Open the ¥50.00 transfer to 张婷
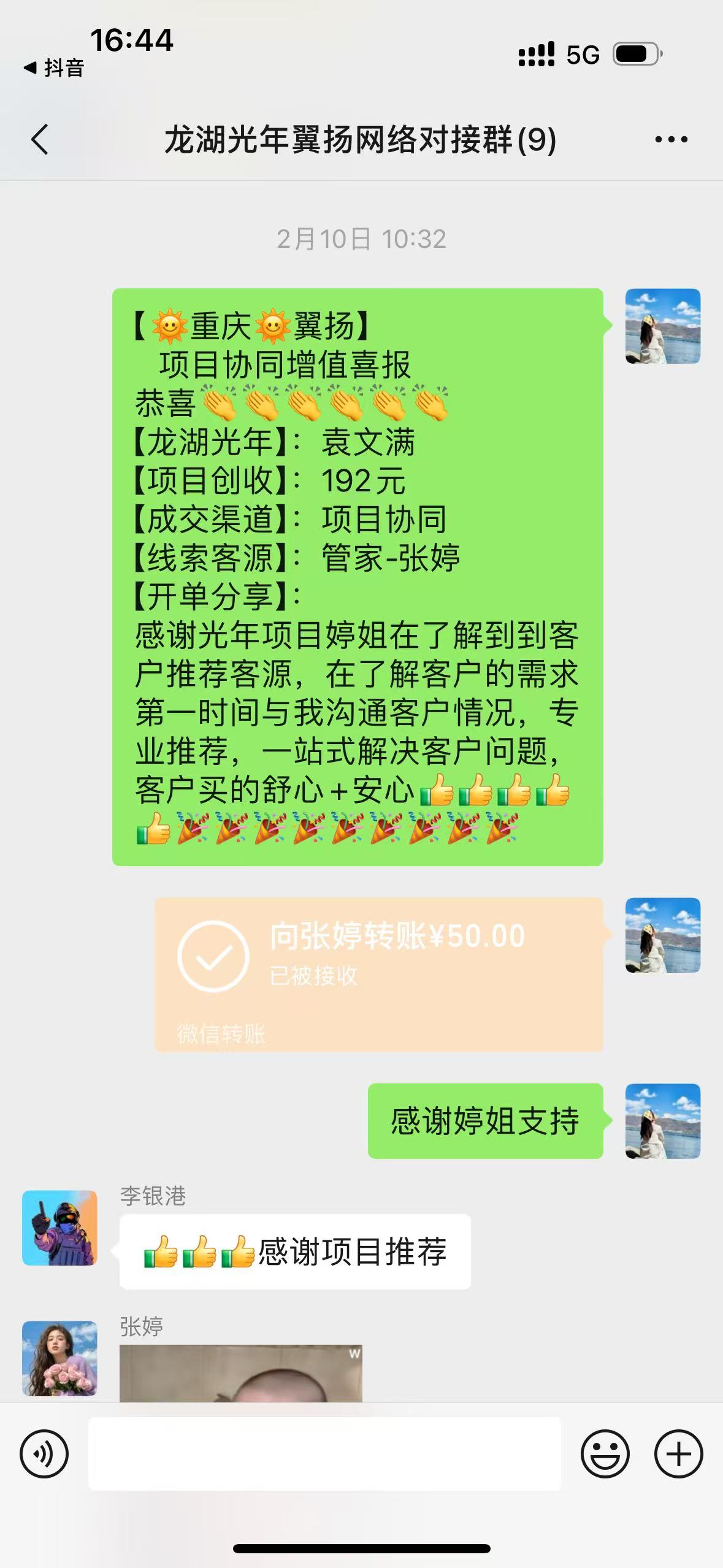This screenshot has height=1568, width=723. point(378,974)
